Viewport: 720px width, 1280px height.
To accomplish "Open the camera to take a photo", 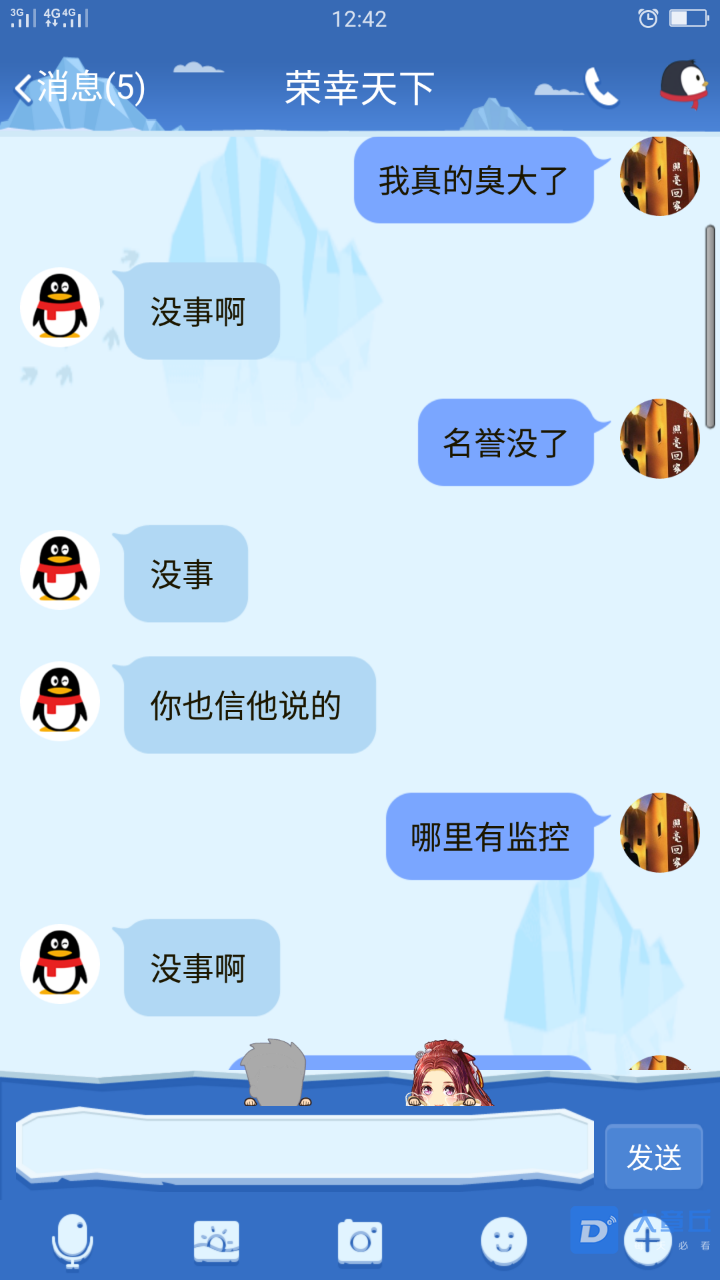I will click(360, 1241).
